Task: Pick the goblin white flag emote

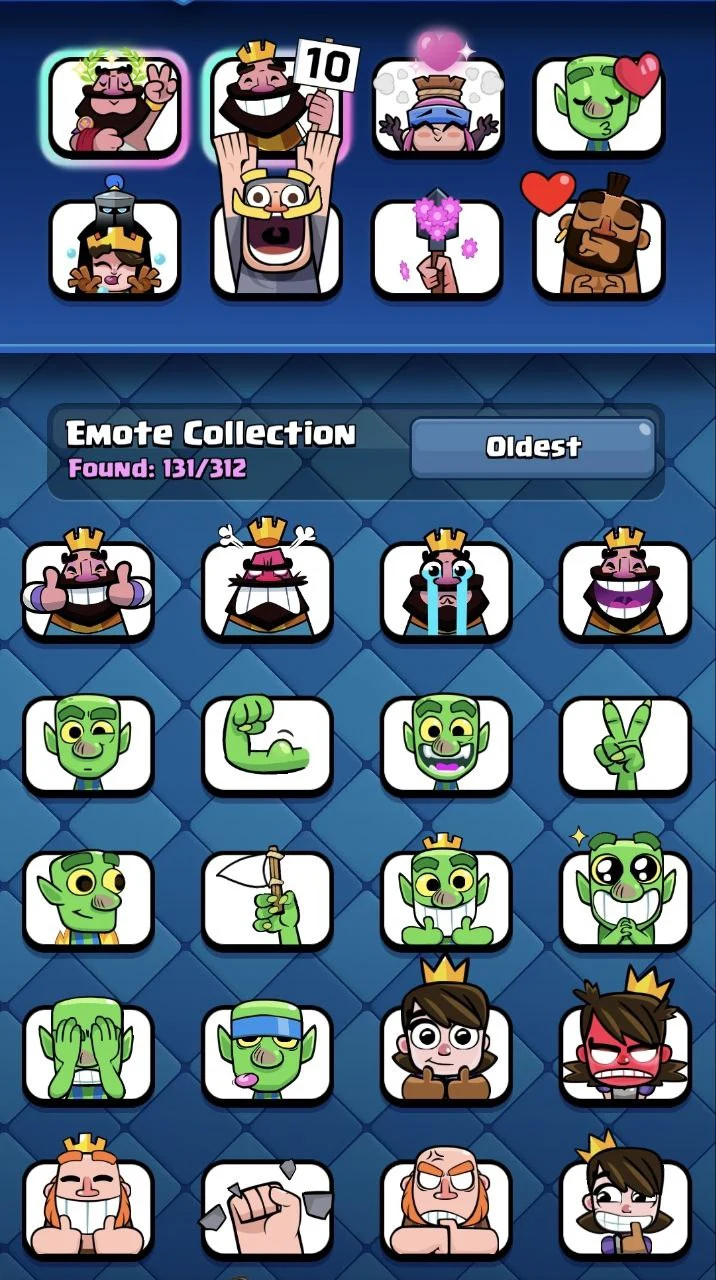Action: (x=267, y=899)
